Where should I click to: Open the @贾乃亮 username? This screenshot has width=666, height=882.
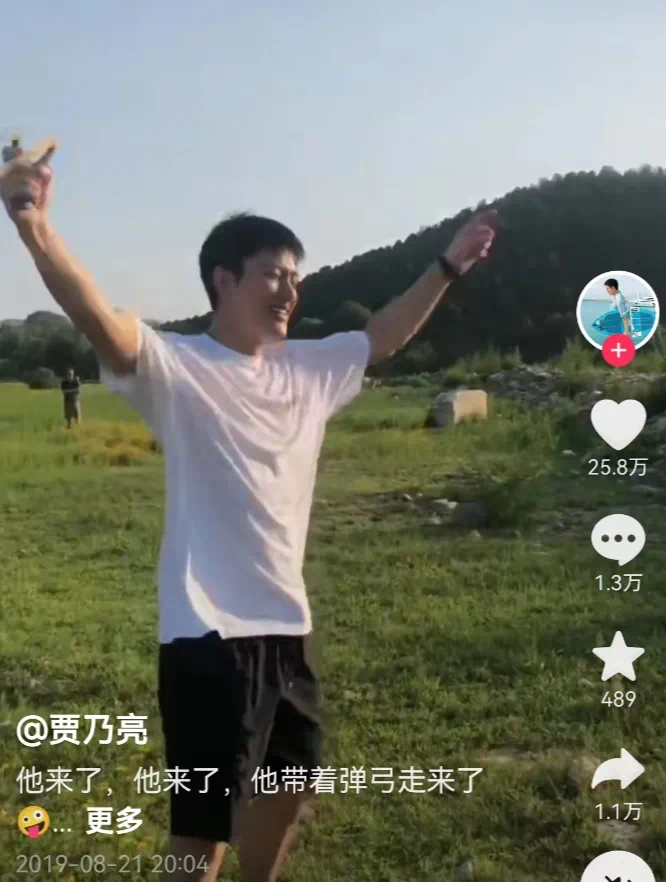(x=82, y=731)
